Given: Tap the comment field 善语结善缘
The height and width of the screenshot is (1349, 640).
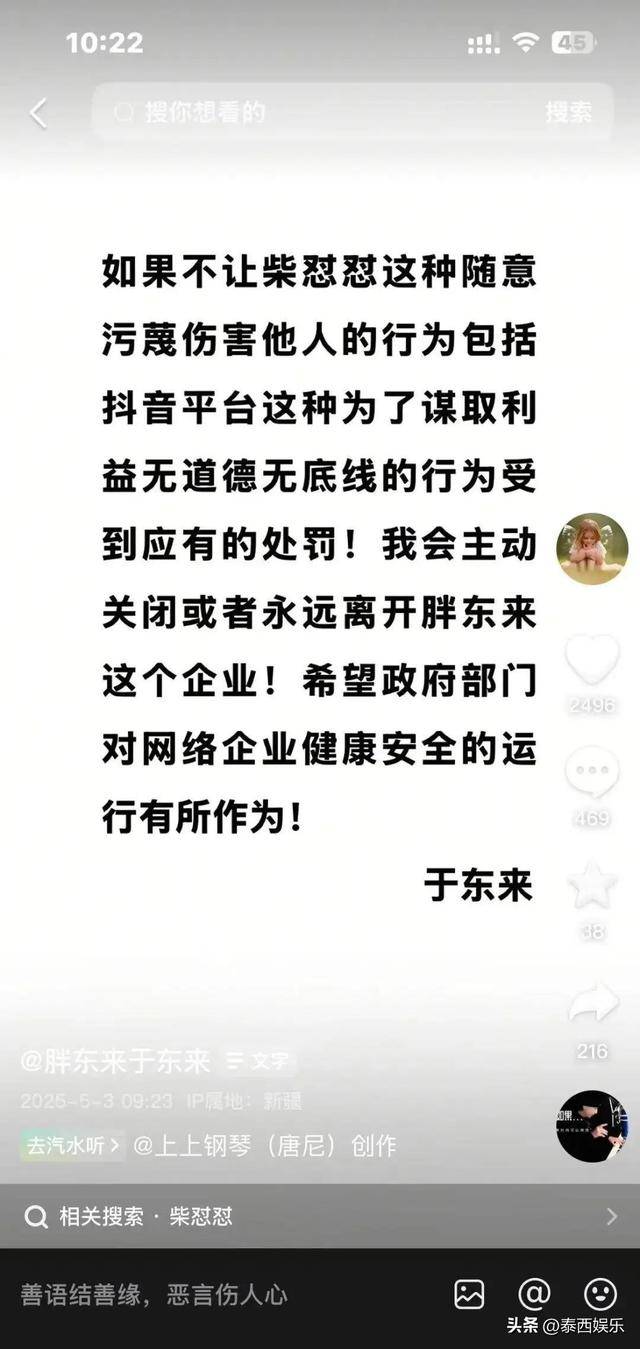Looking at the screenshot, I should (x=155, y=1295).
